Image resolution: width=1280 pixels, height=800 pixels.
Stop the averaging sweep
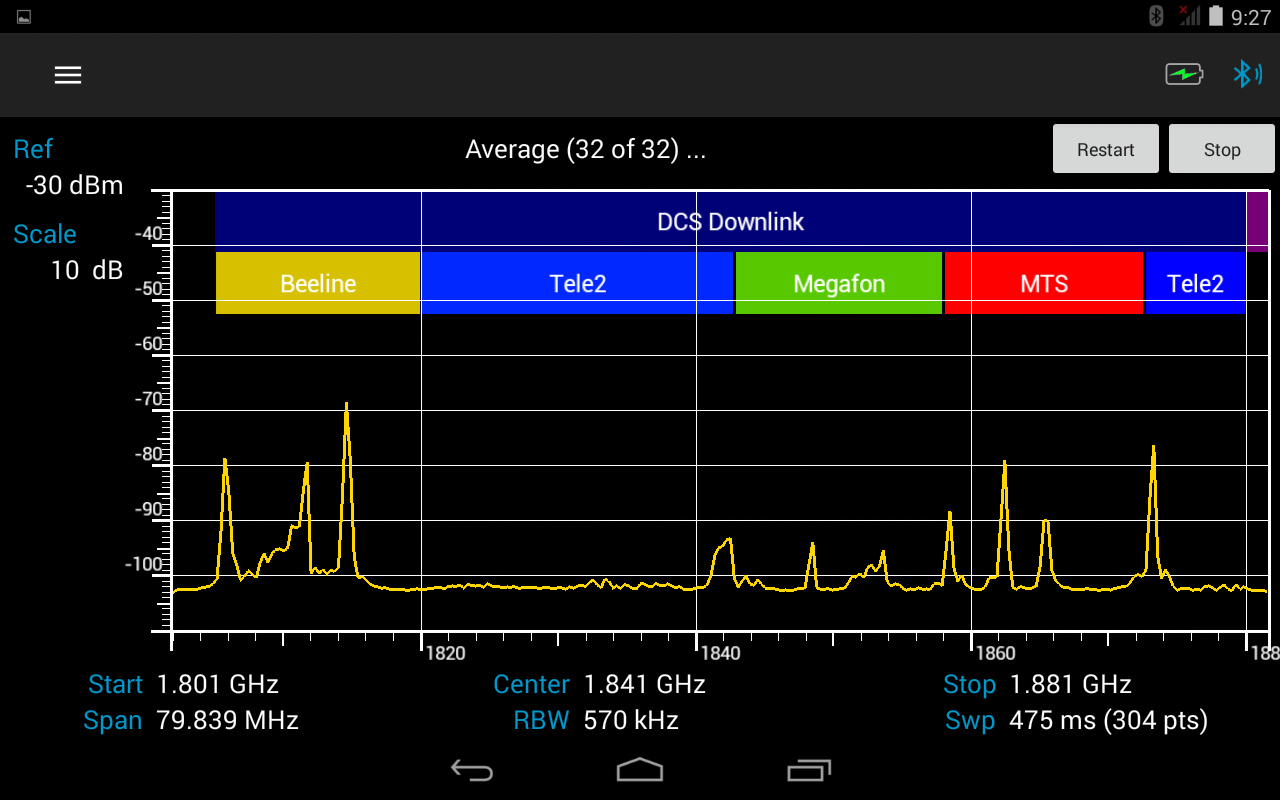[x=1221, y=149]
